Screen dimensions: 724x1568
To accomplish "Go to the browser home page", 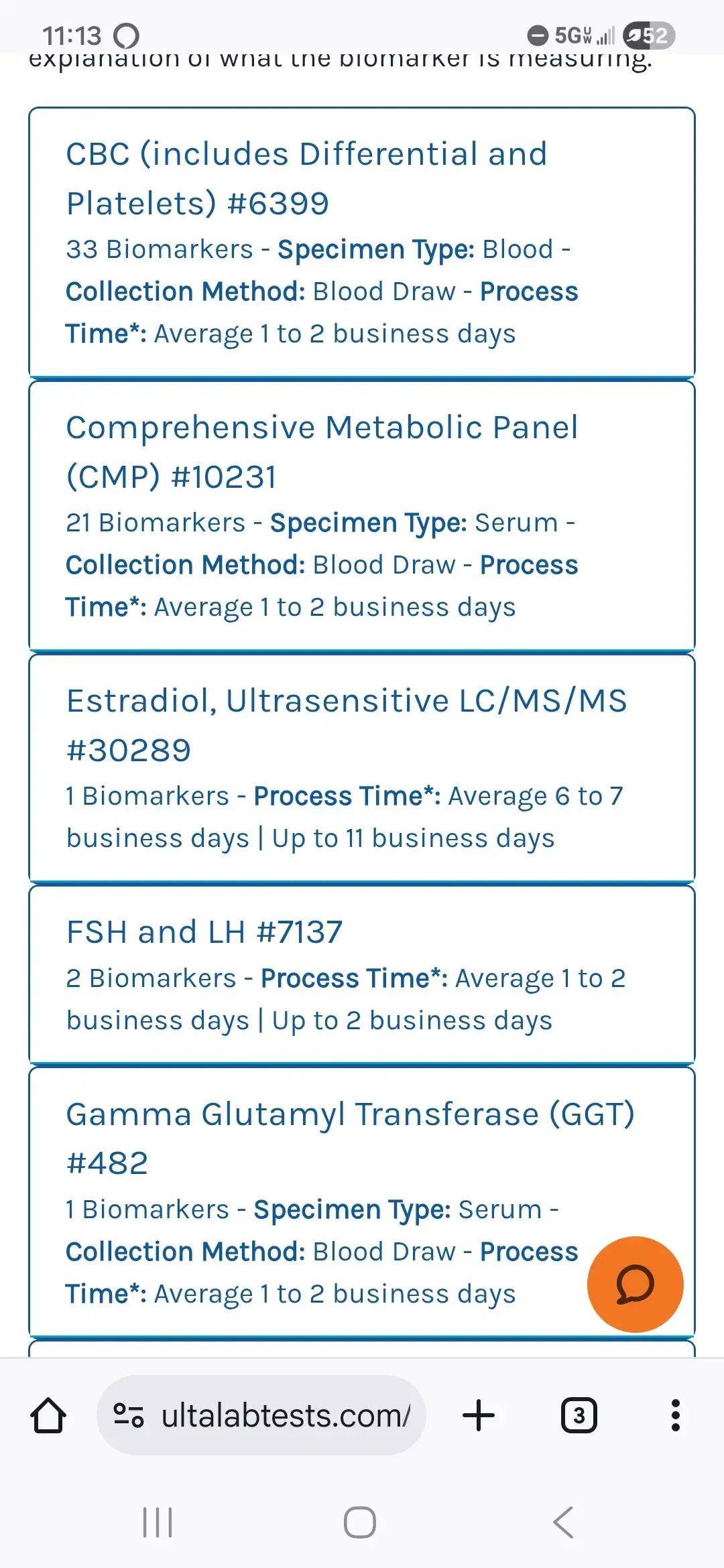I will pyautogui.click(x=48, y=1415).
